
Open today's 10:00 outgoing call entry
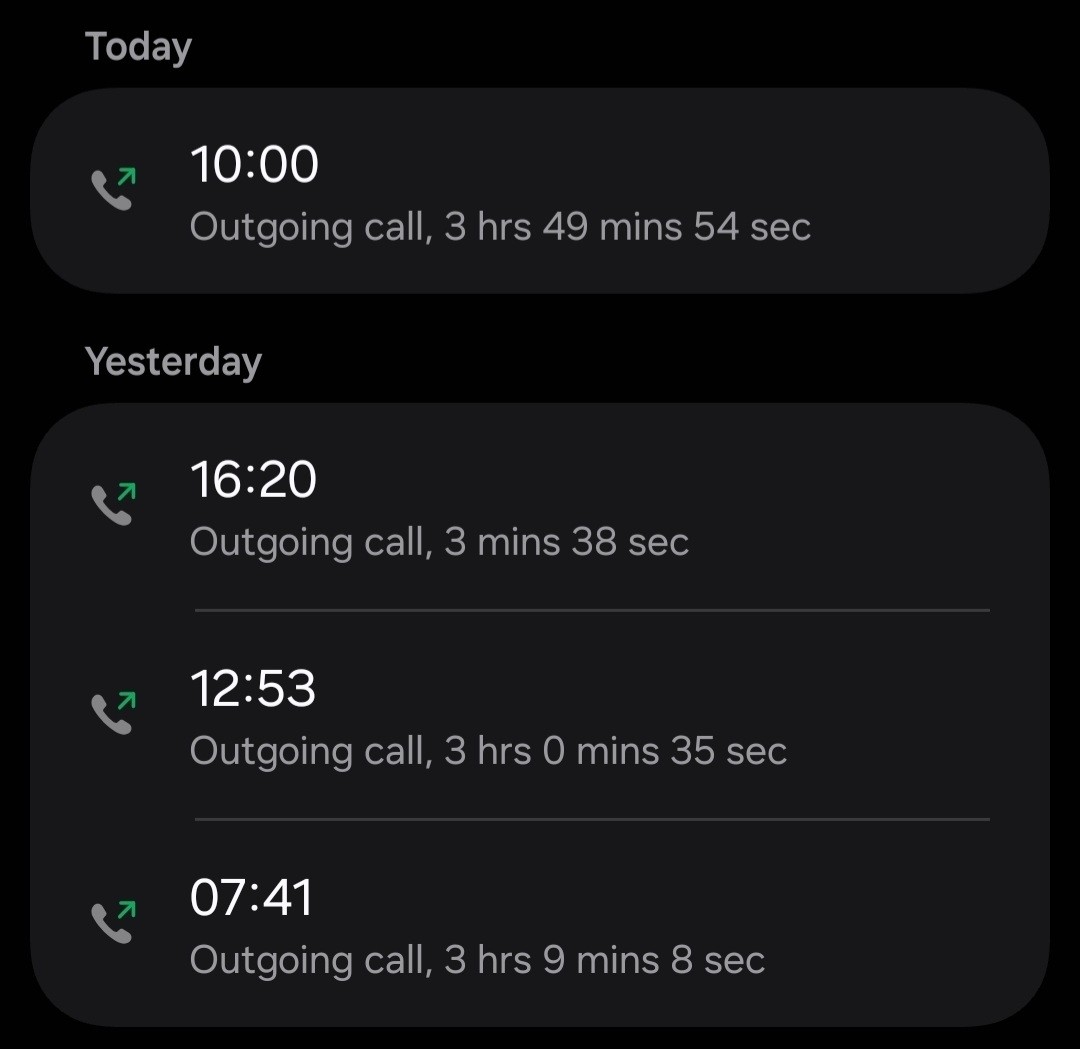540,192
